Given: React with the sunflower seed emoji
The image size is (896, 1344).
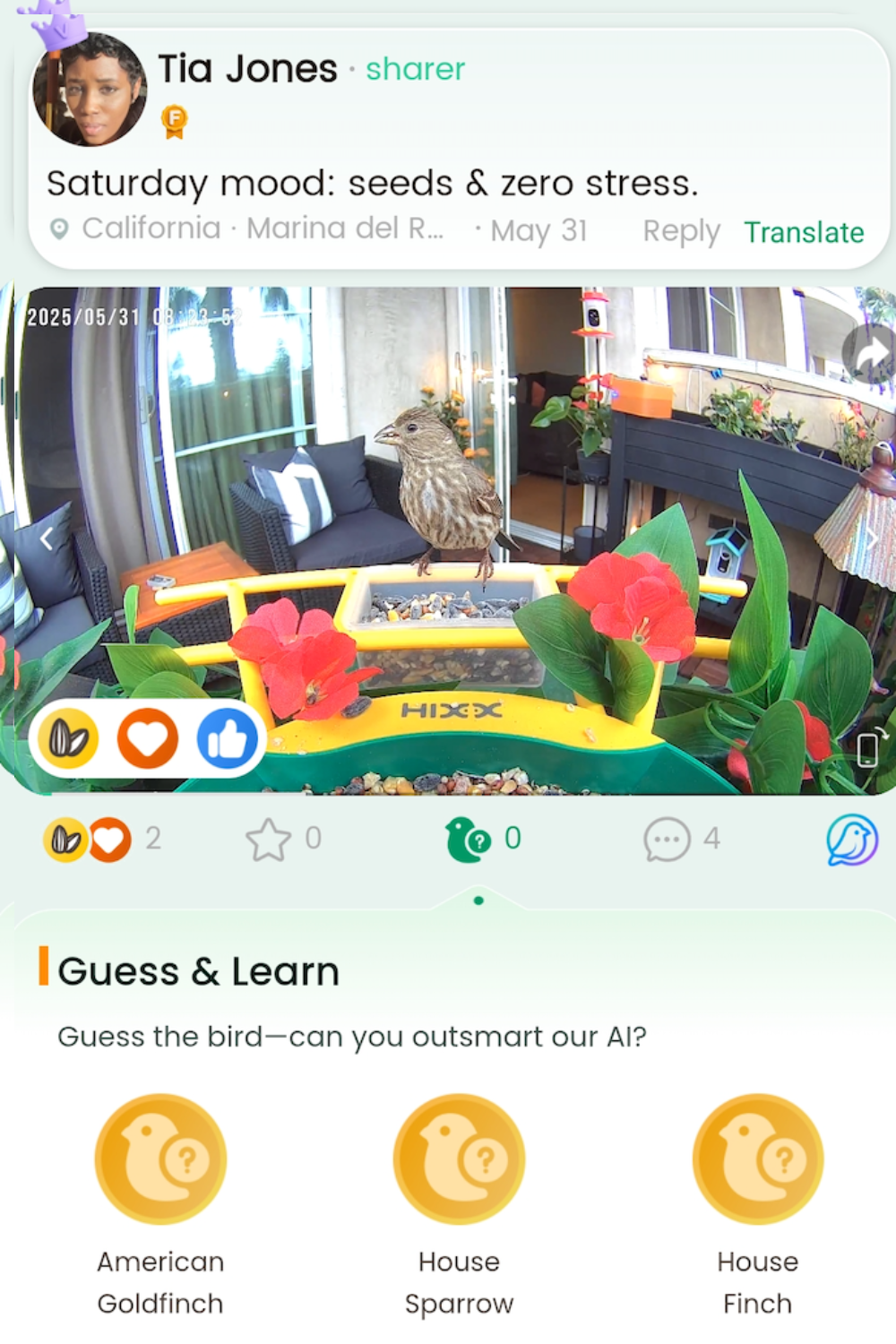Looking at the screenshot, I should [x=68, y=740].
